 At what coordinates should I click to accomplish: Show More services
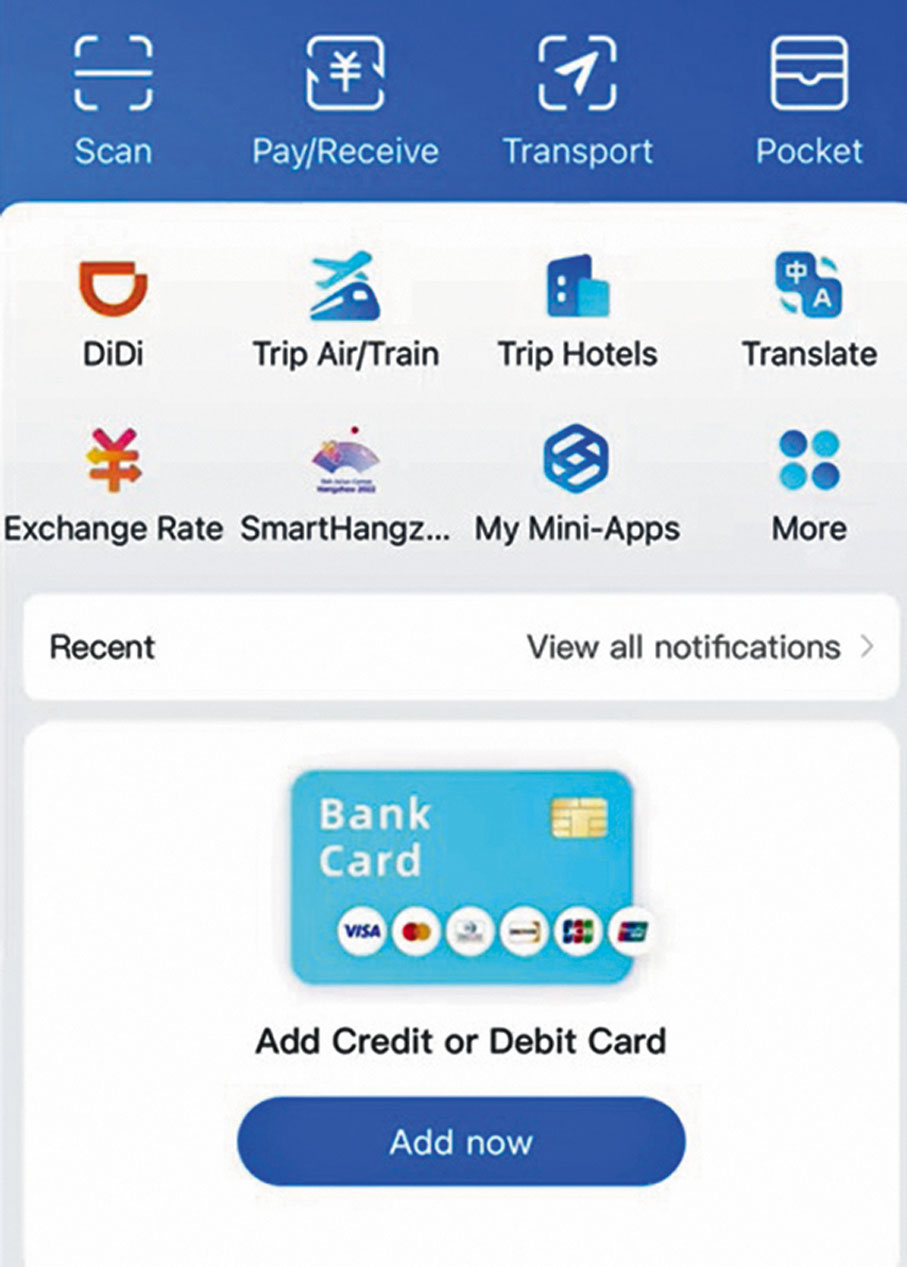tap(809, 485)
